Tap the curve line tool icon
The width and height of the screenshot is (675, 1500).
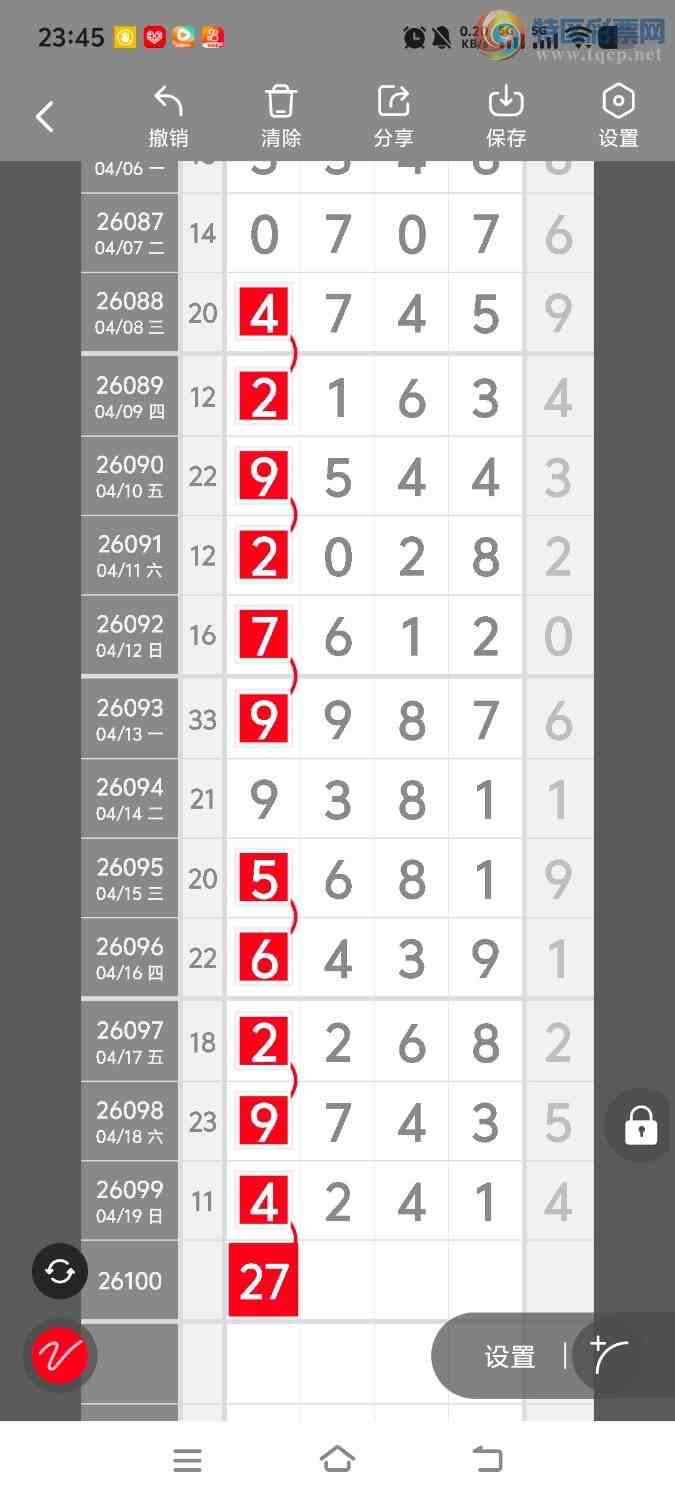coord(611,1356)
